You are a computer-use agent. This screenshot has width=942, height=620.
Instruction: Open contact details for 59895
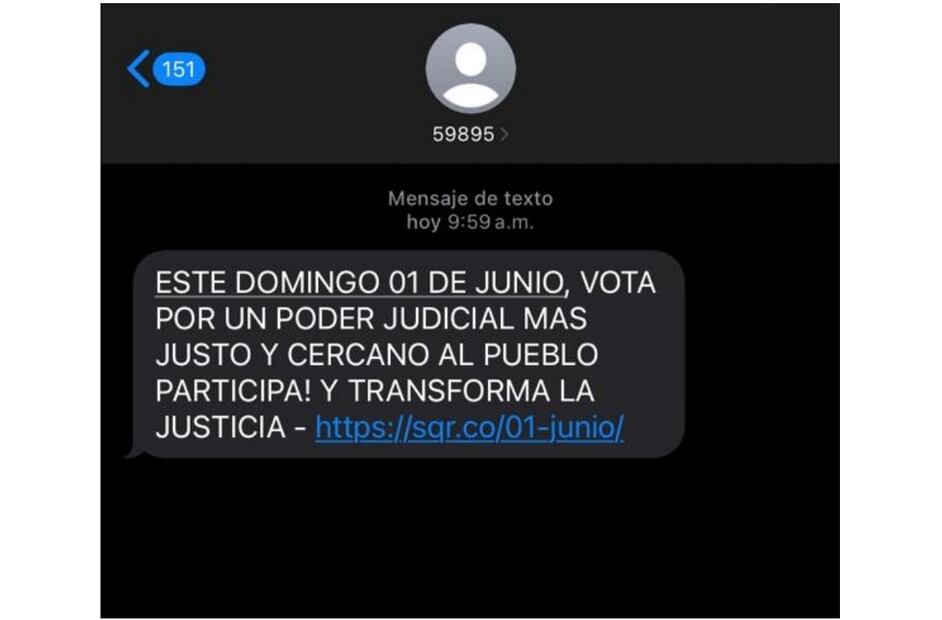(x=470, y=134)
